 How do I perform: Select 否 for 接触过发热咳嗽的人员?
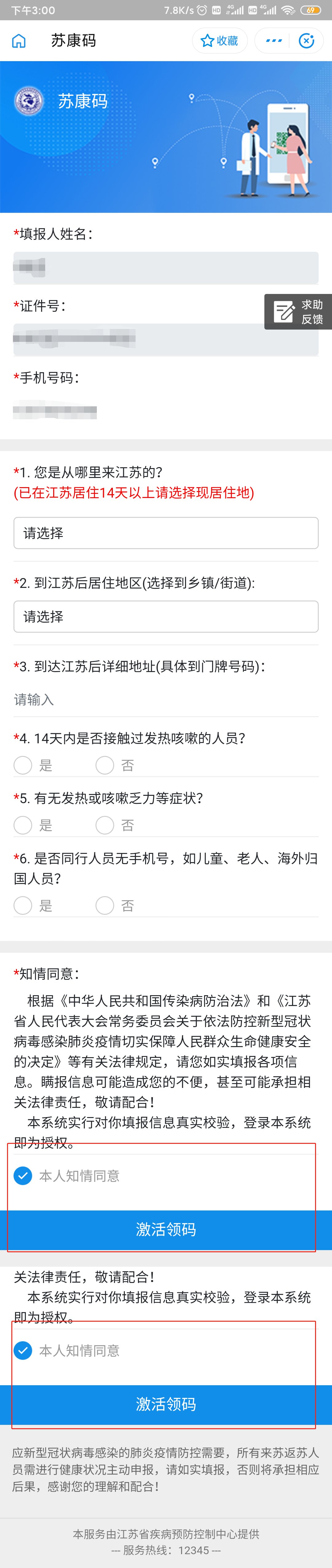tap(105, 765)
